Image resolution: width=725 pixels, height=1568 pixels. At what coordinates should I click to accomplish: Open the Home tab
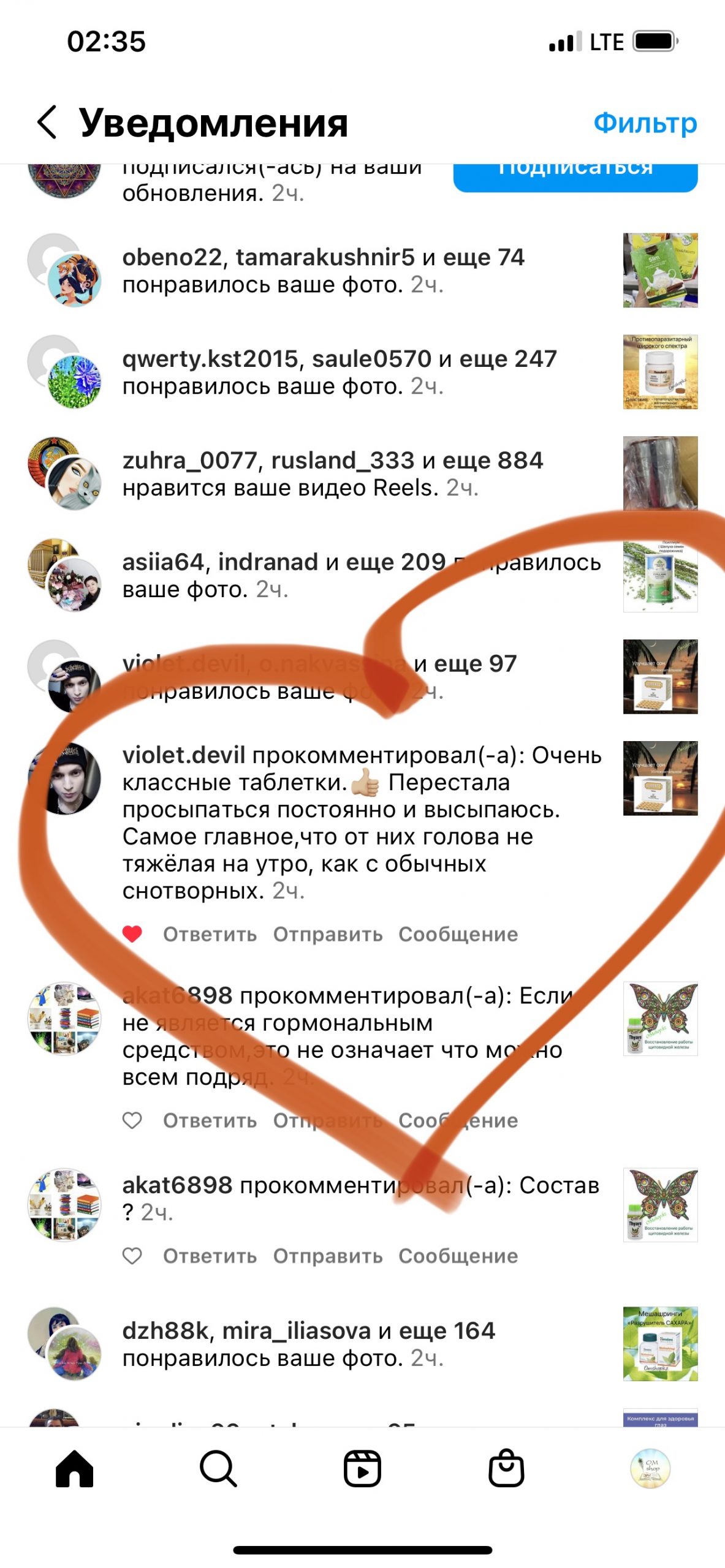click(x=74, y=1468)
